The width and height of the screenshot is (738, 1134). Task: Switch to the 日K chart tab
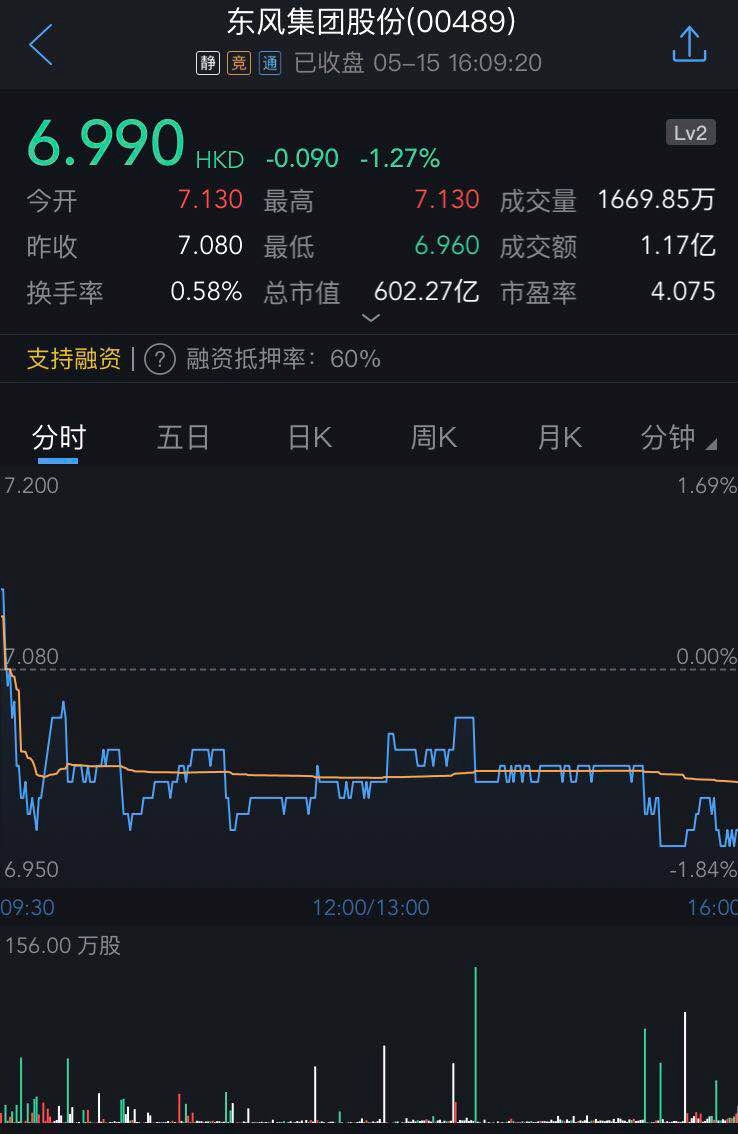tap(309, 438)
